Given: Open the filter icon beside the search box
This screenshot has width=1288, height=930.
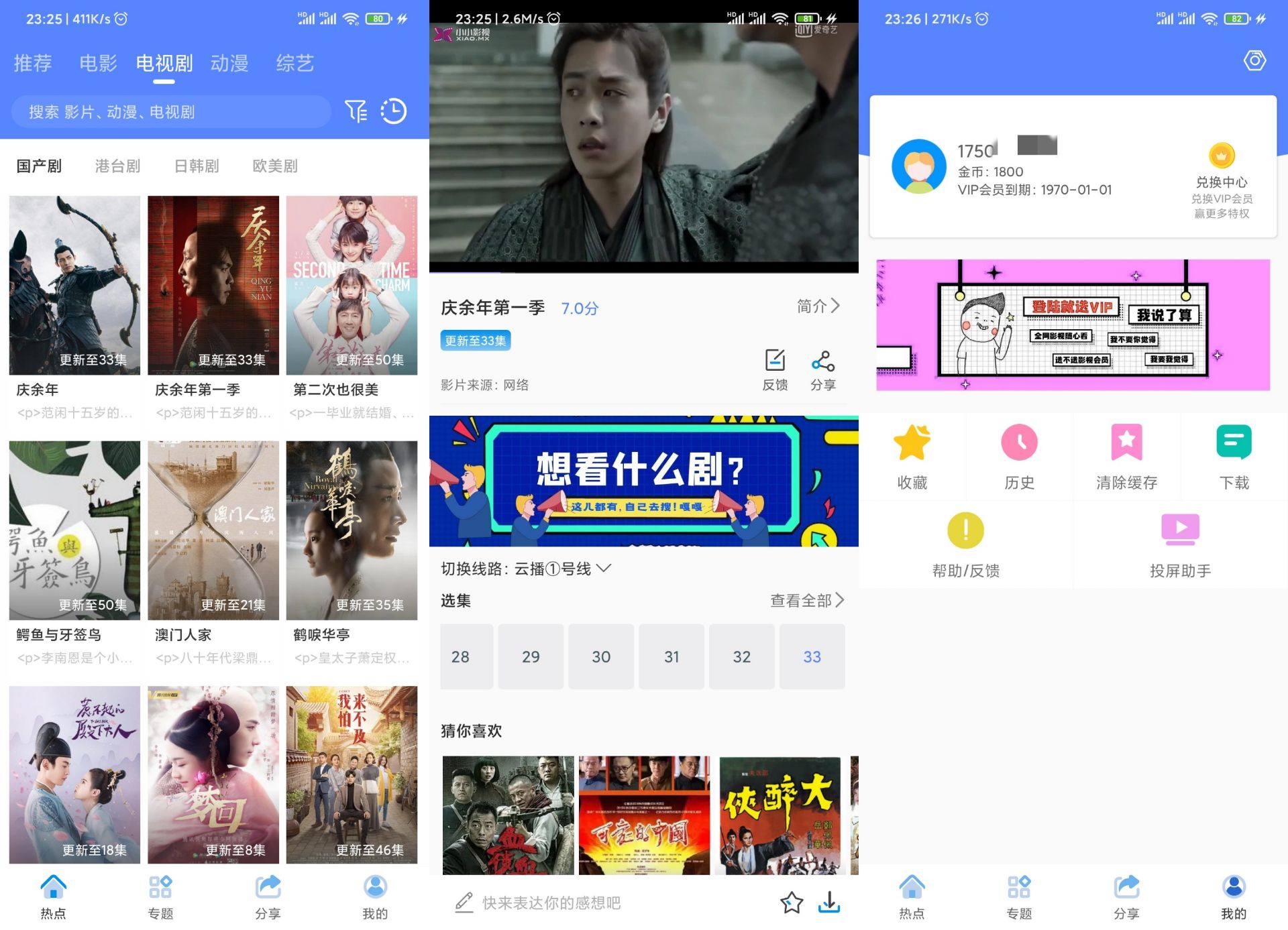Looking at the screenshot, I should tap(356, 111).
